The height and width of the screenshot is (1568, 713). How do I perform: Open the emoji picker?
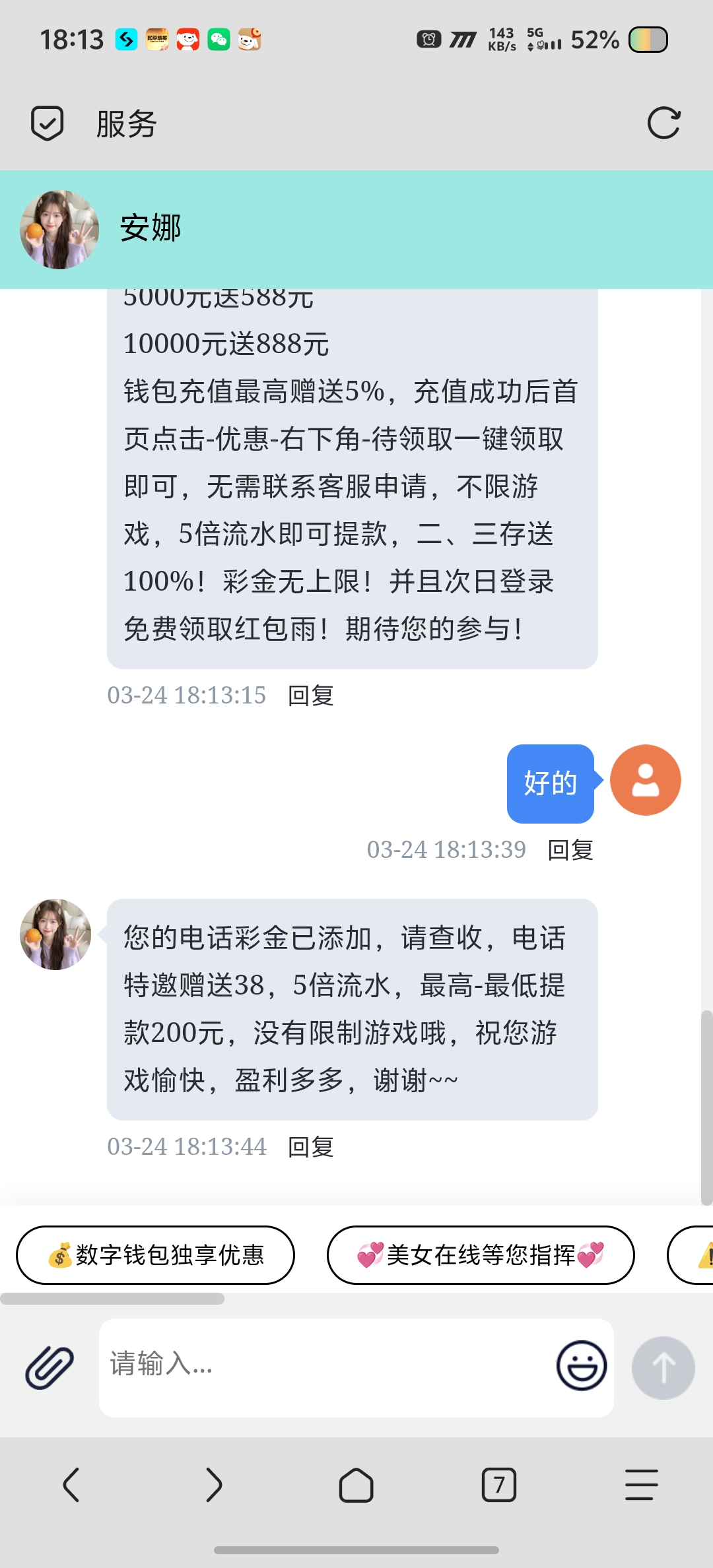click(x=581, y=1365)
